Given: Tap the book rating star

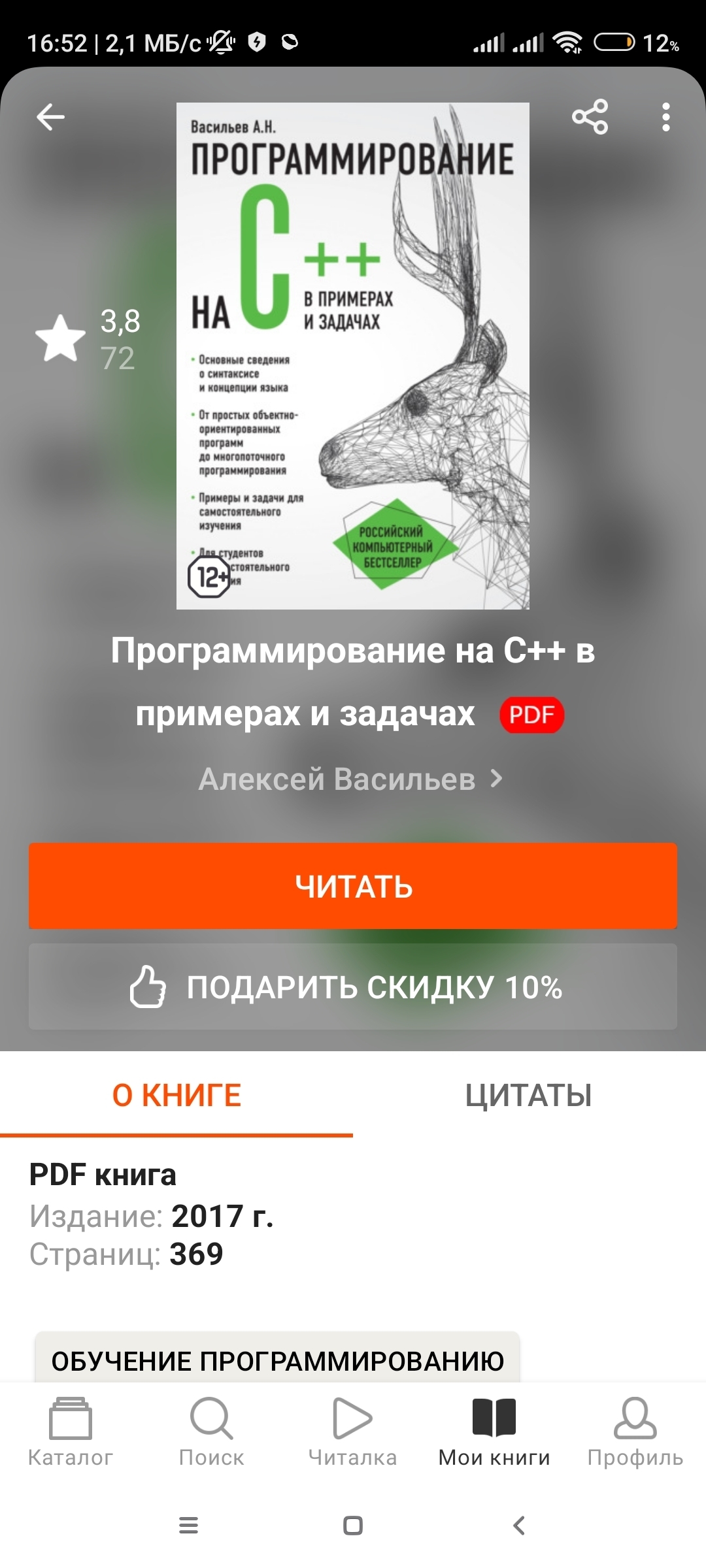Looking at the screenshot, I should click(60, 338).
